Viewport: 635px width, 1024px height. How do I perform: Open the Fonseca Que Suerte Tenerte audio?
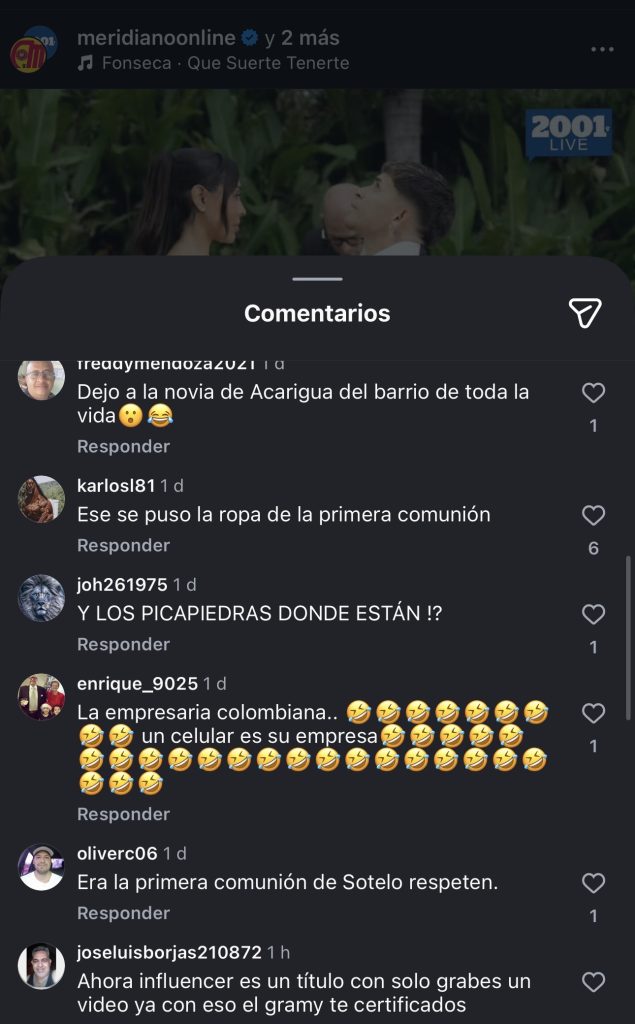point(213,63)
